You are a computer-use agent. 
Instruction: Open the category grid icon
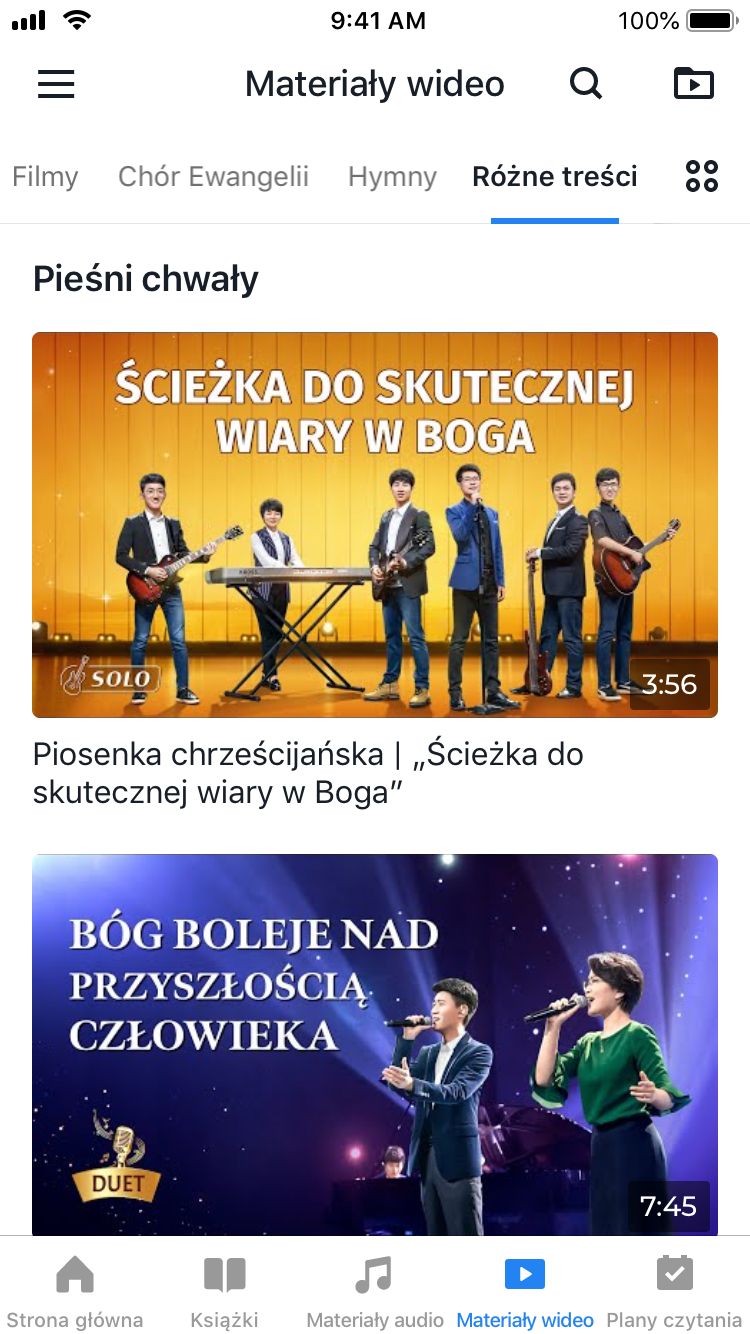[x=702, y=177]
